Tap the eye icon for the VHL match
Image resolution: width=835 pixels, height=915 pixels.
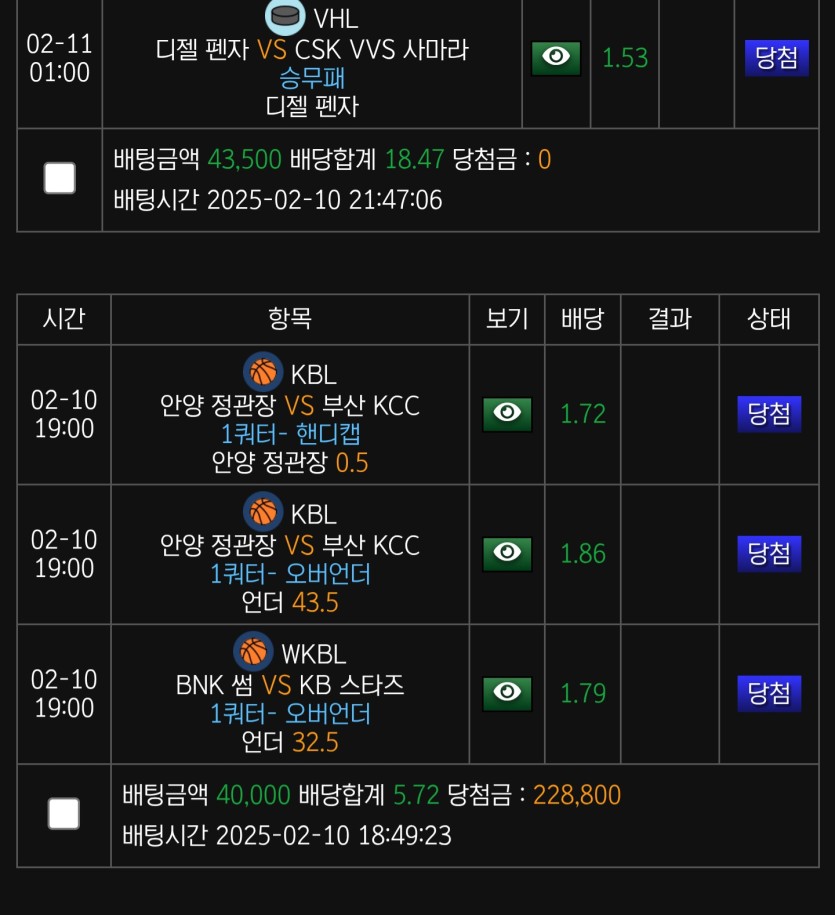[555, 58]
